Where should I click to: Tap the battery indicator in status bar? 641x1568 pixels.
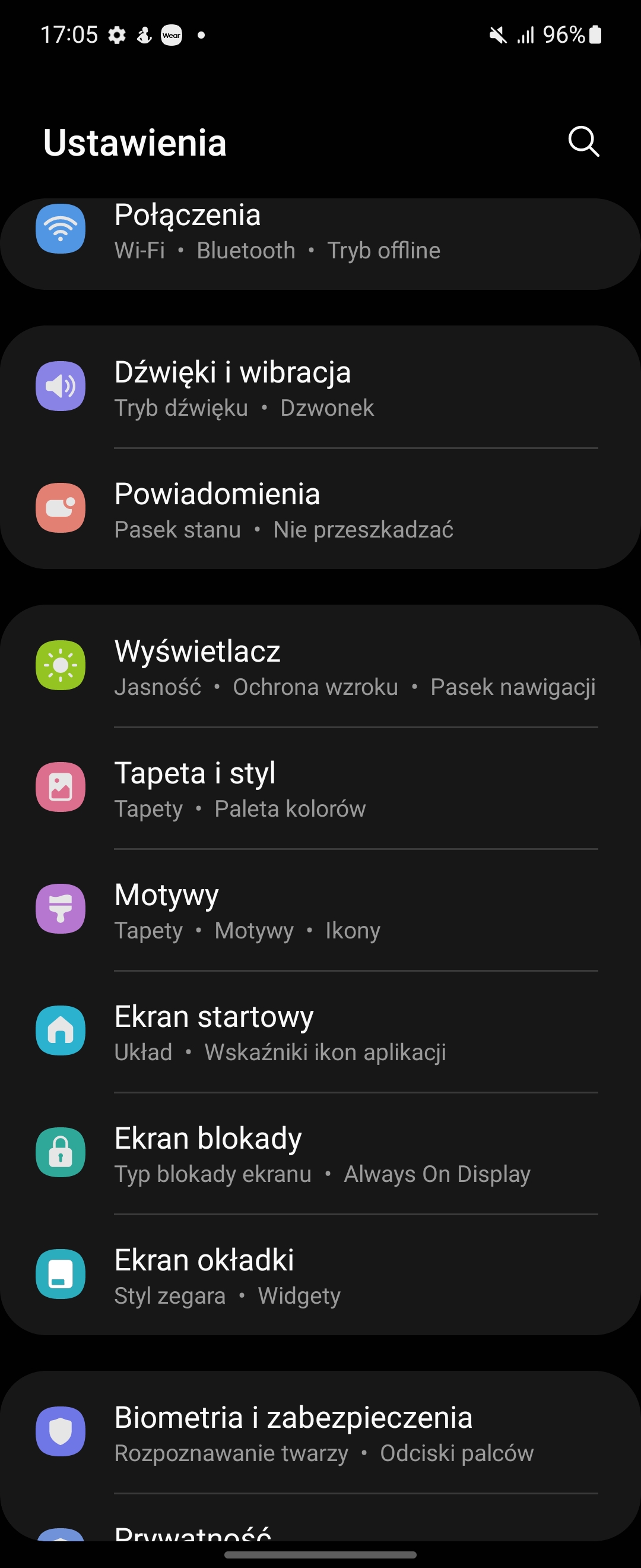[594, 34]
